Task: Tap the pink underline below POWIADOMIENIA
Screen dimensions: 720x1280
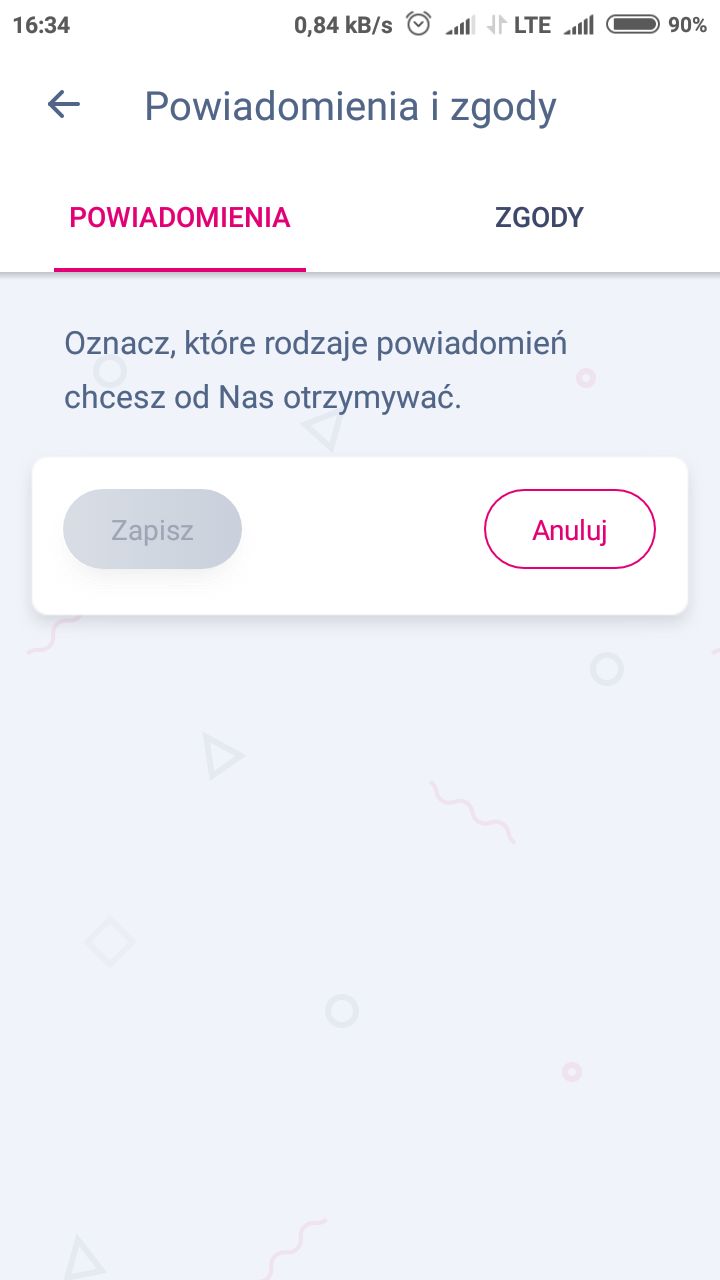Action: [x=179, y=267]
